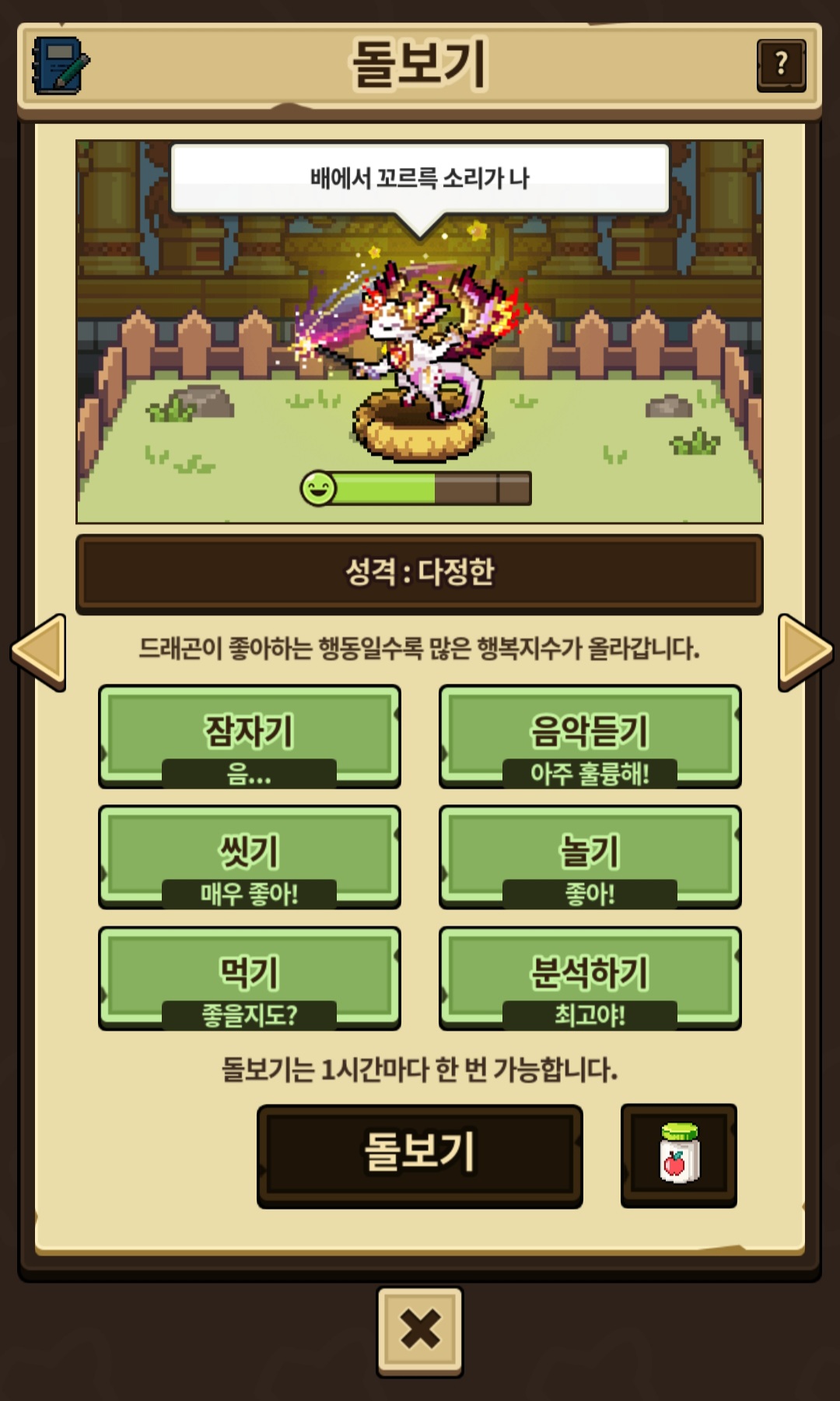Viewport: 840px width, 1401px height.
Task: Use the apple jar item button
Action: click(679, 1156)
